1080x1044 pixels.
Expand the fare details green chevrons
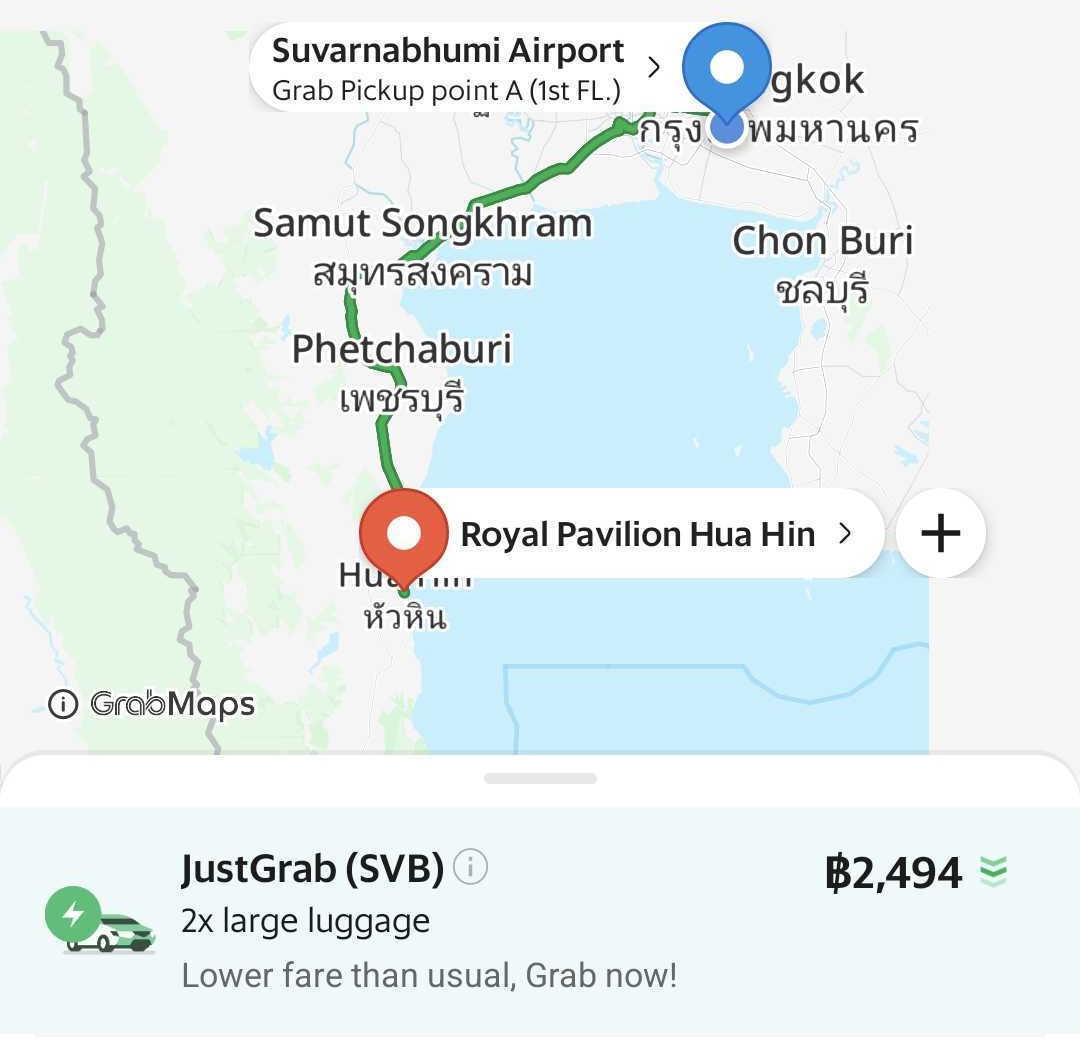tap(993, 872)
